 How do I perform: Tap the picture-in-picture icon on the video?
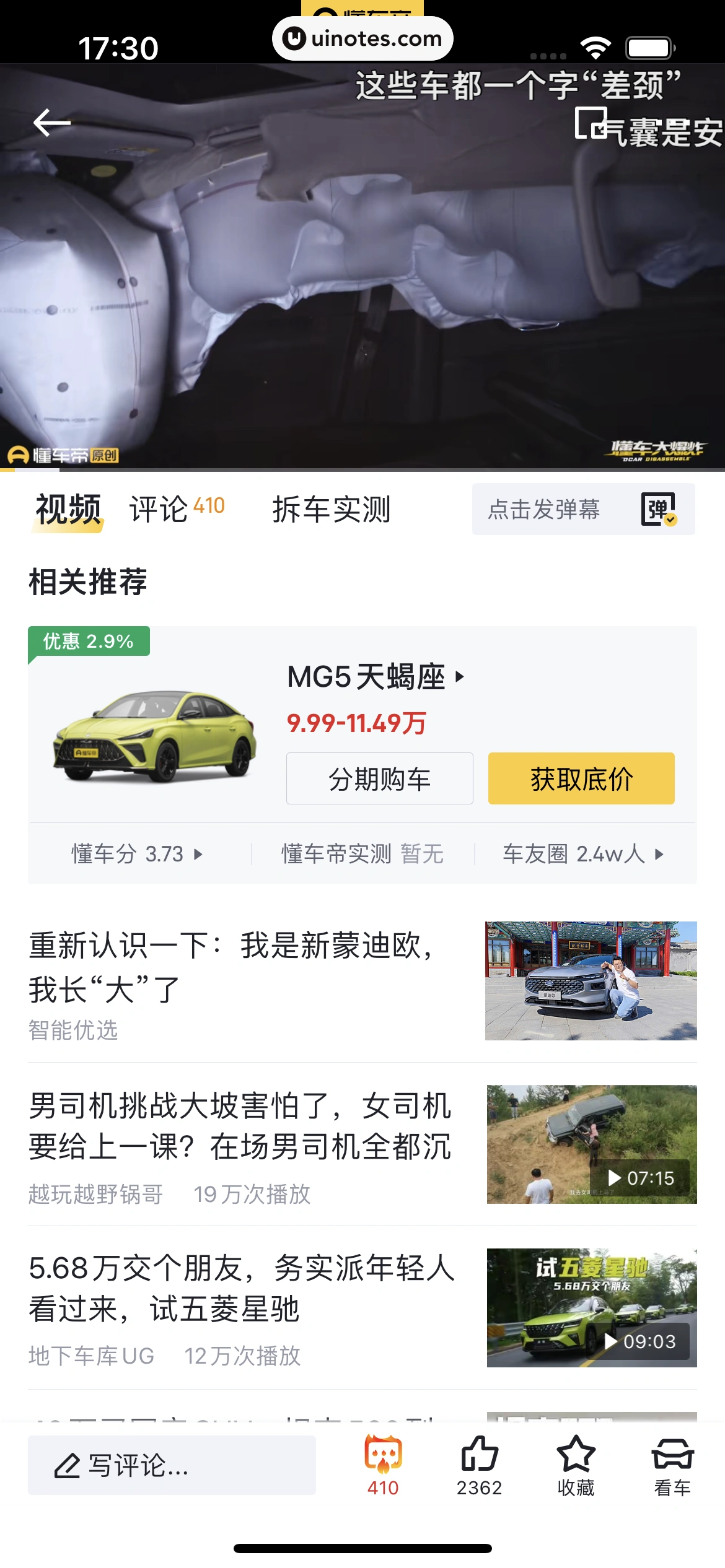[x=591, y=123]
